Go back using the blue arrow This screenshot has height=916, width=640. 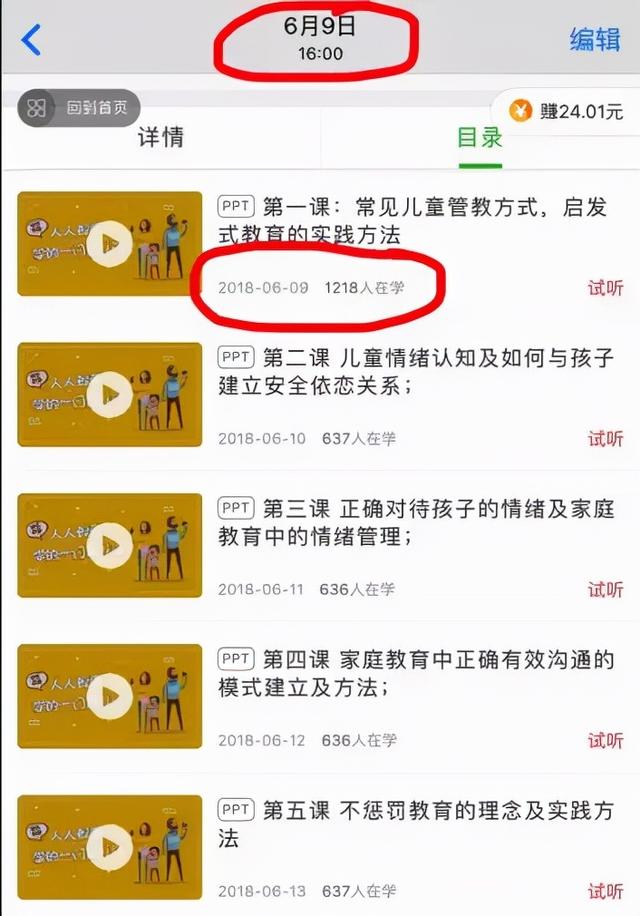click(x=31, y=39)
